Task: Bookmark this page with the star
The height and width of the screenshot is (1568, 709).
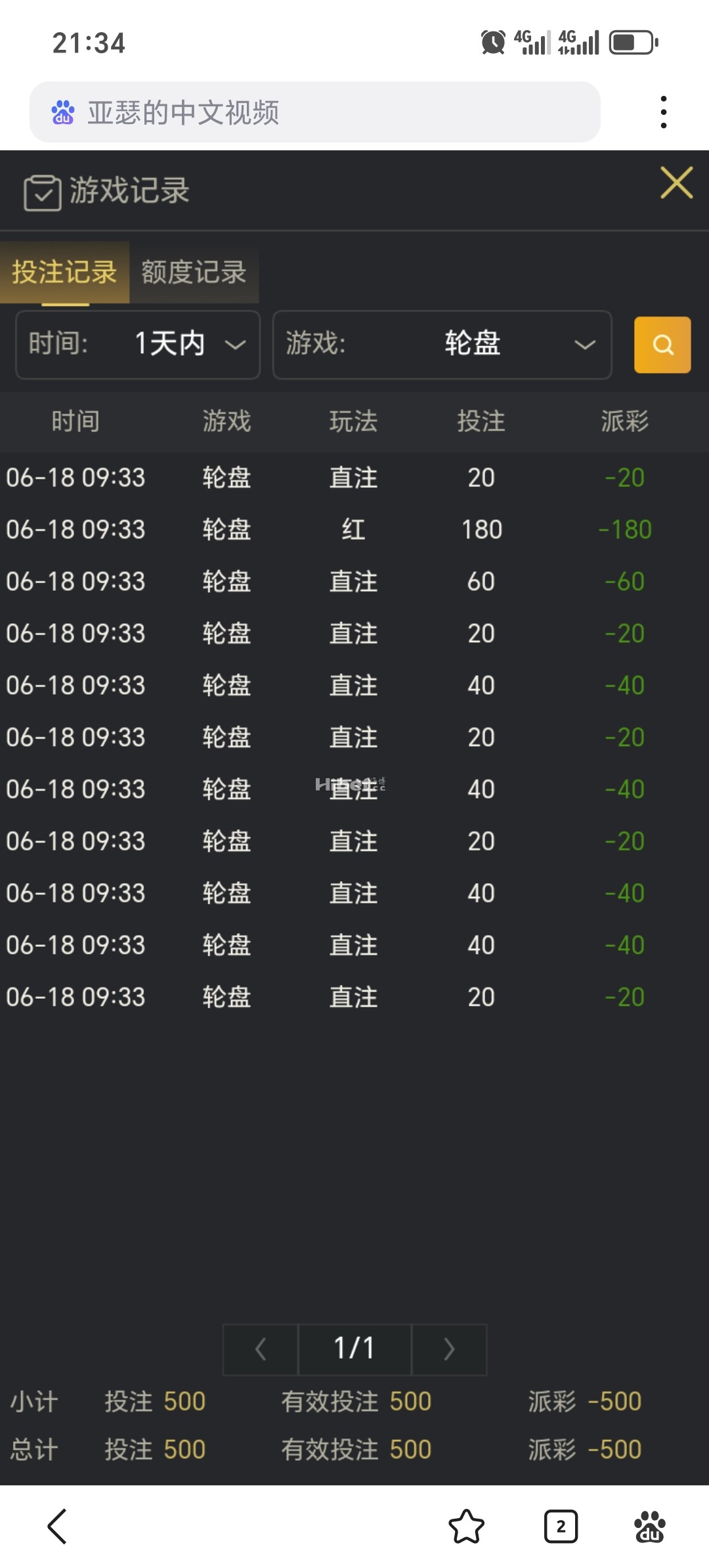Action: coord(466,1526)
